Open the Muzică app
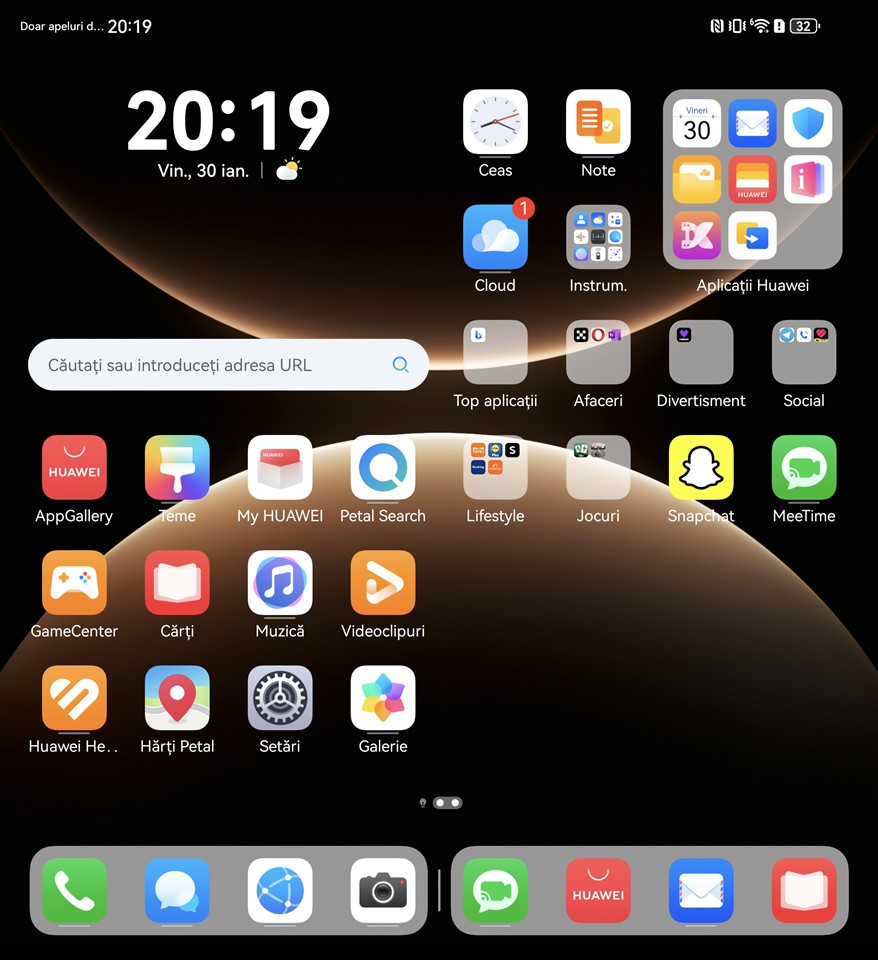Viewport: 878px width, 960px height. 280,582
